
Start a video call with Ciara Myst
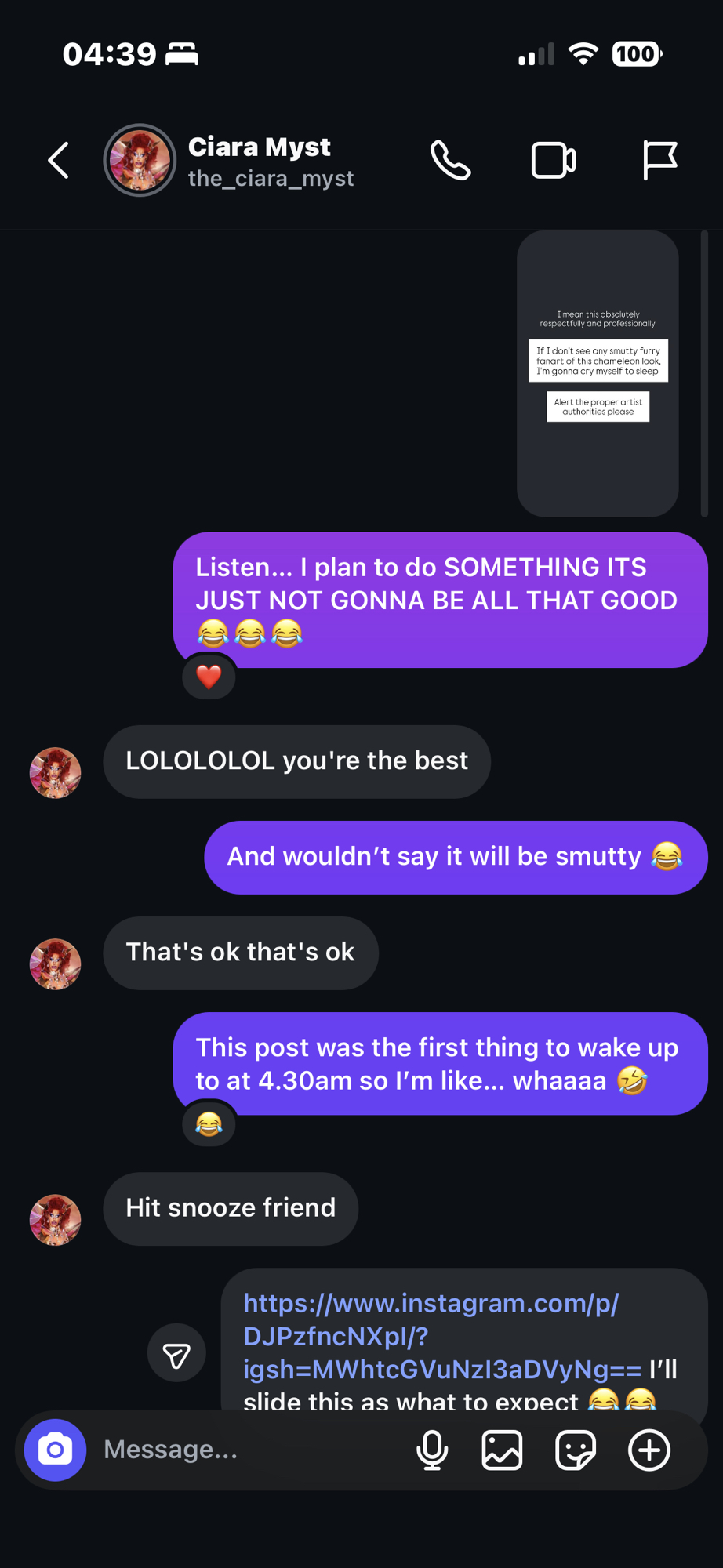coord(554,161)
